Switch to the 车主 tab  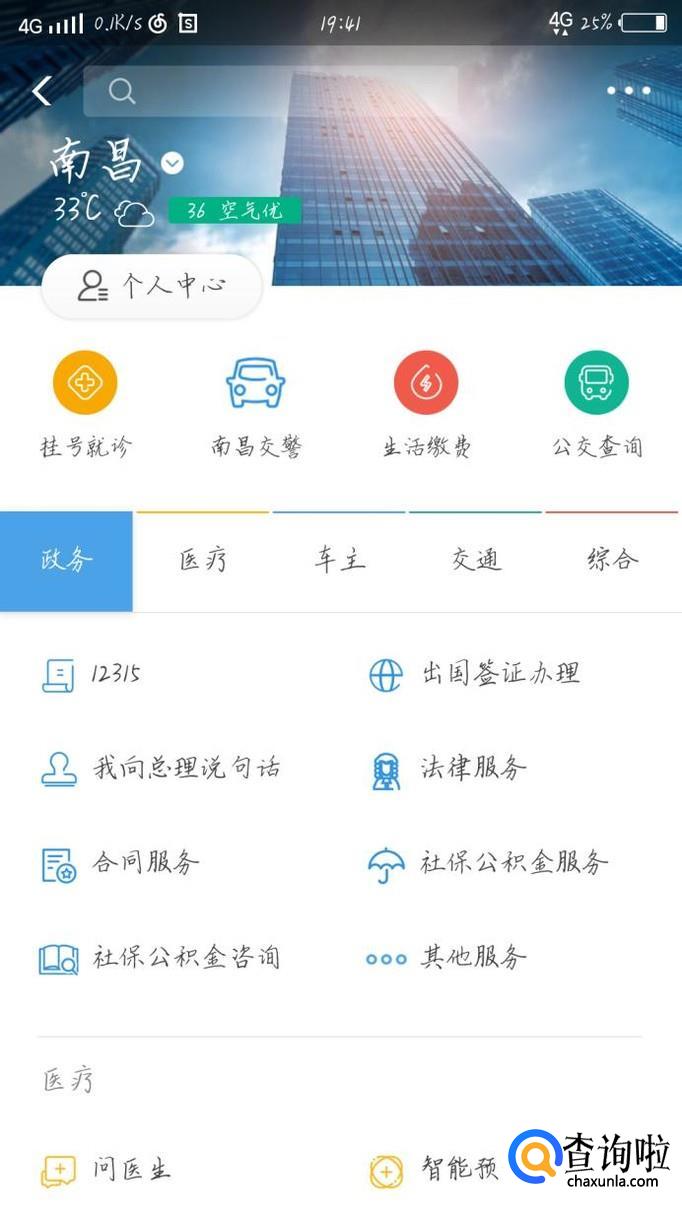click(340, 561)
